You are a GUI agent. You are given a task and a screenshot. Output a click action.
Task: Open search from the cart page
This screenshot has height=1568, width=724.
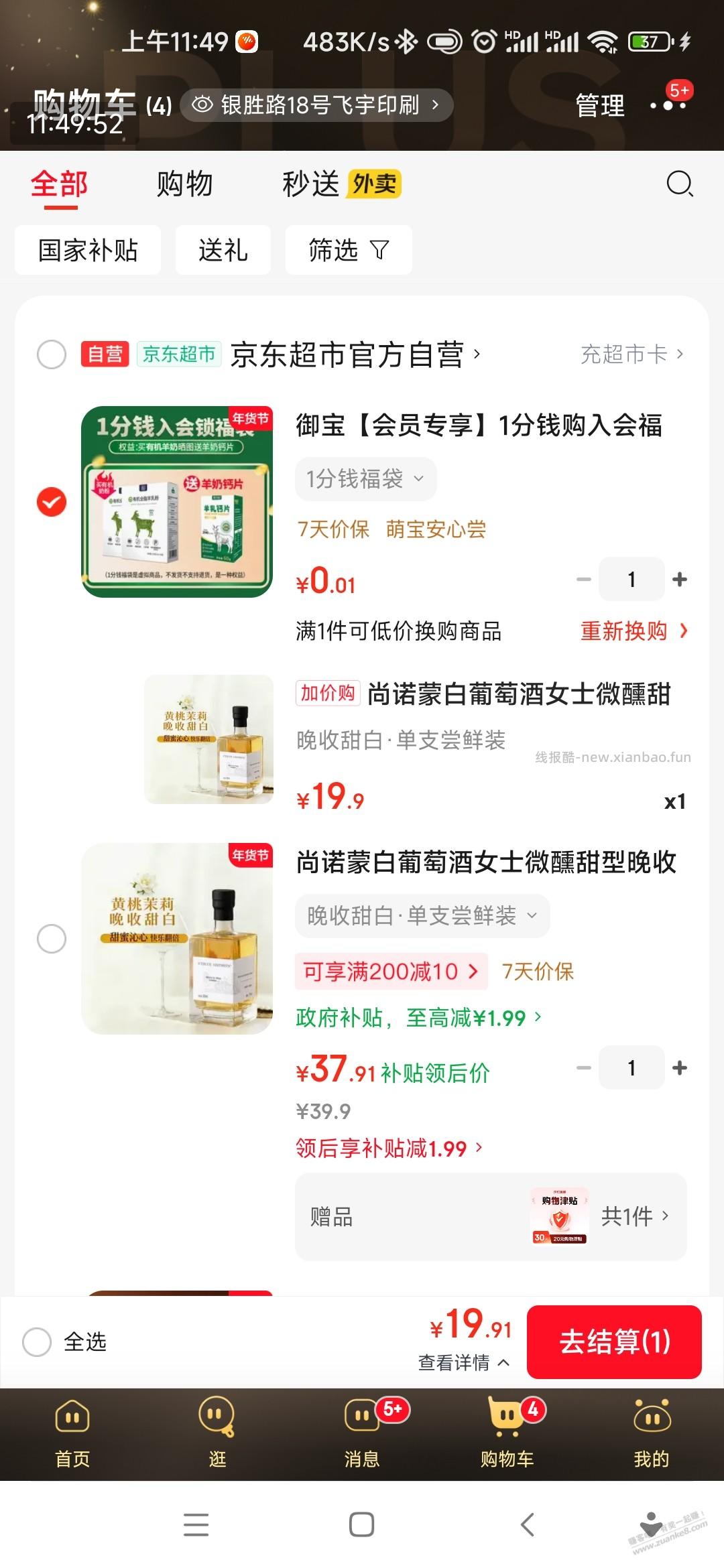pos(680,184)
